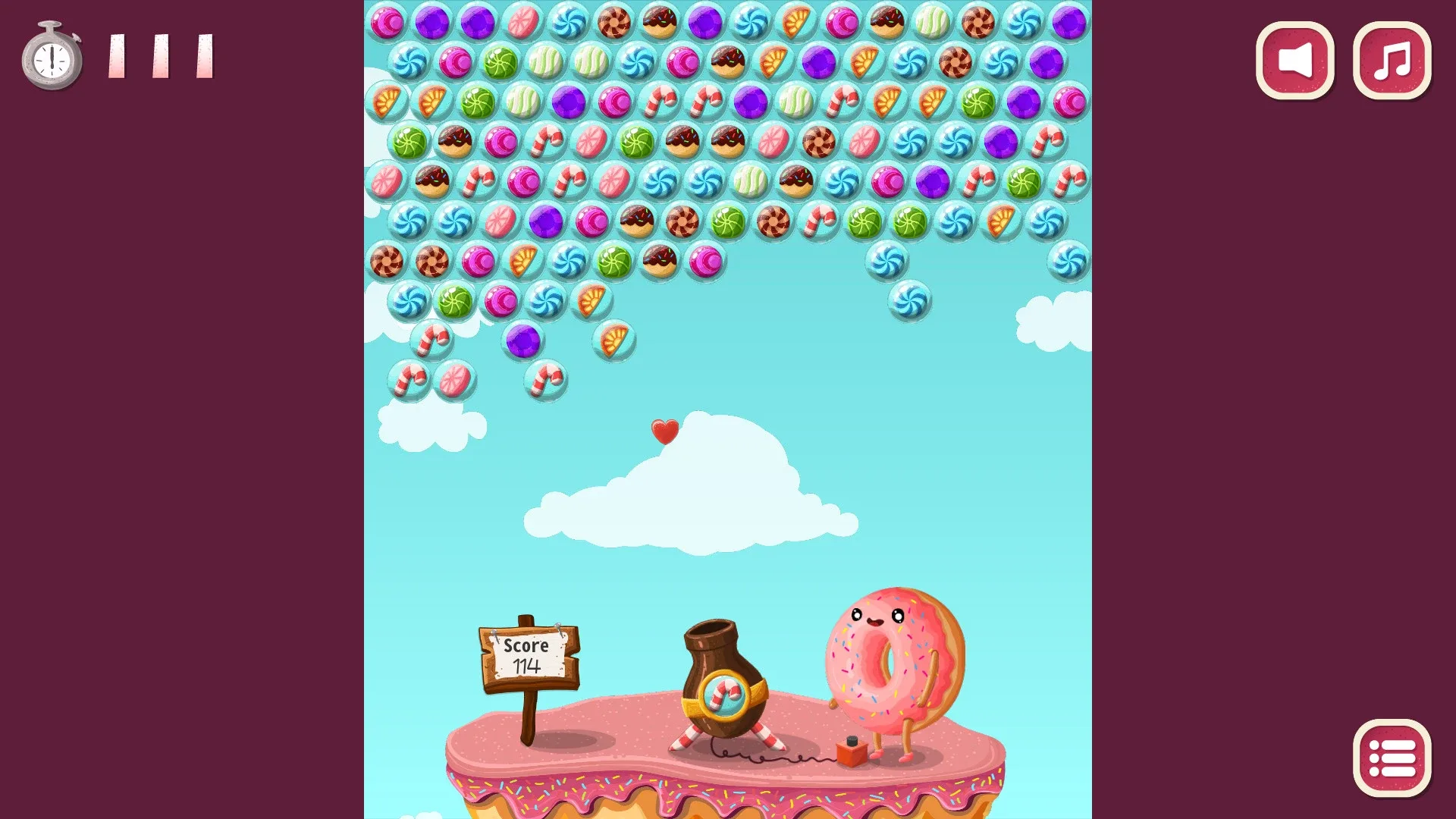Open the game menu list button
Image resolution: width=1456 pixels, height=819 pixels.
pos(1392,758)
